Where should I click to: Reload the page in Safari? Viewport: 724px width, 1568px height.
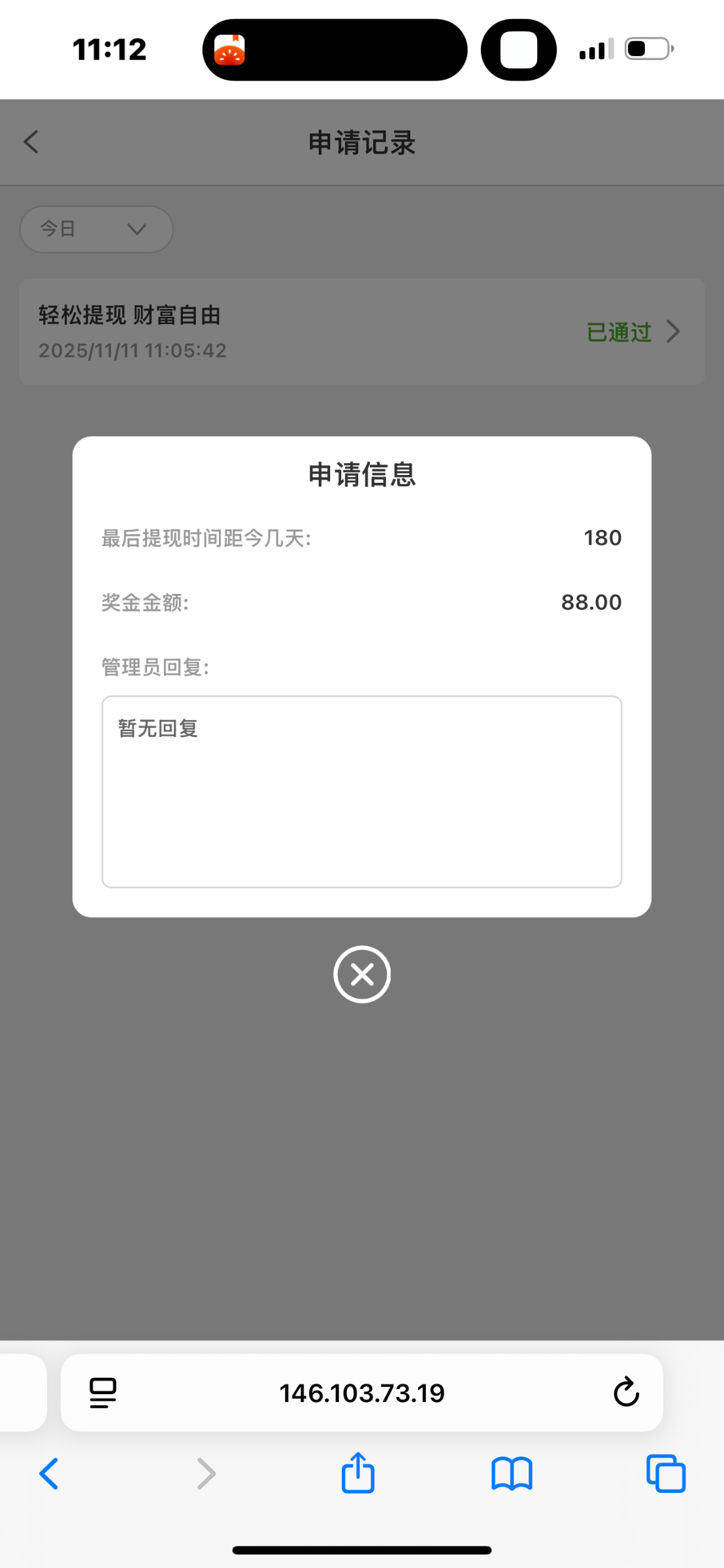[625, 1392]
